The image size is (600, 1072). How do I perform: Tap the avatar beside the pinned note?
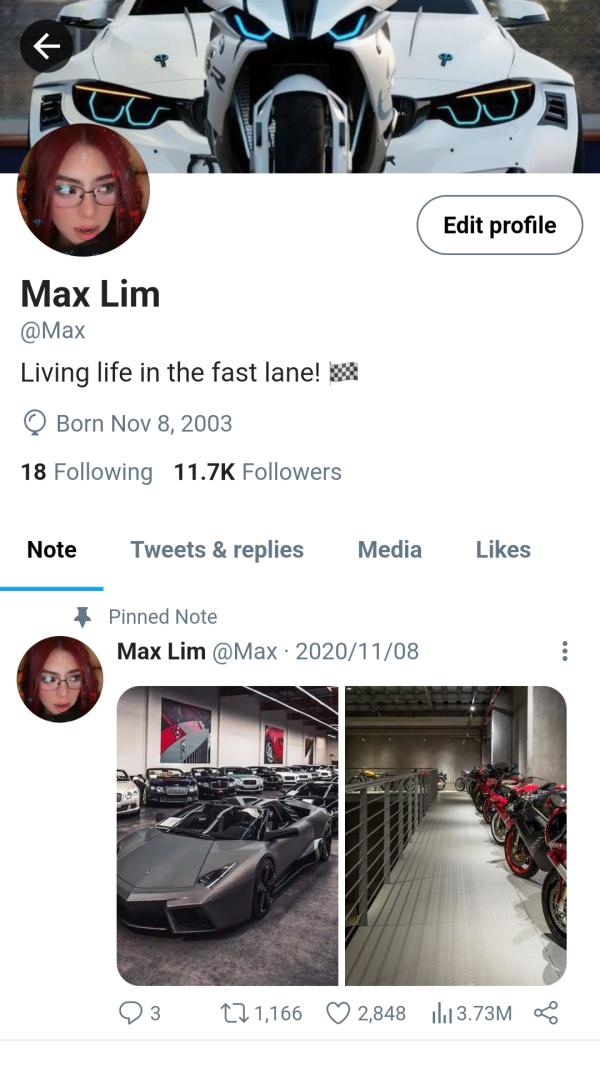[x=60, y=680]
